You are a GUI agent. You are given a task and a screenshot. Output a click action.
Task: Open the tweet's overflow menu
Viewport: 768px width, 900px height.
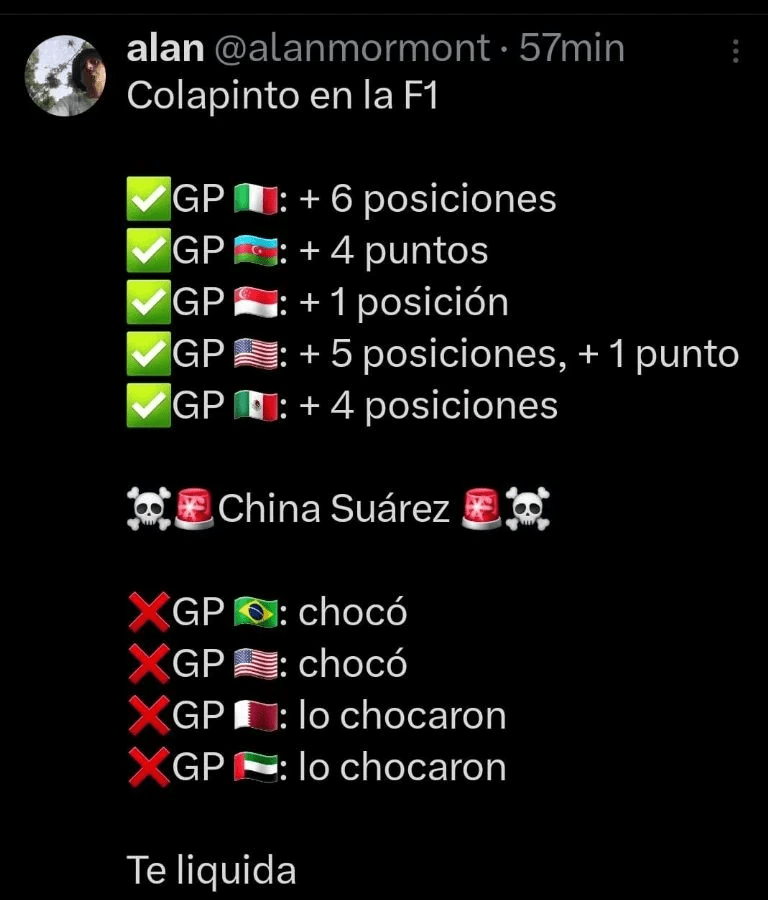point(736,51)
